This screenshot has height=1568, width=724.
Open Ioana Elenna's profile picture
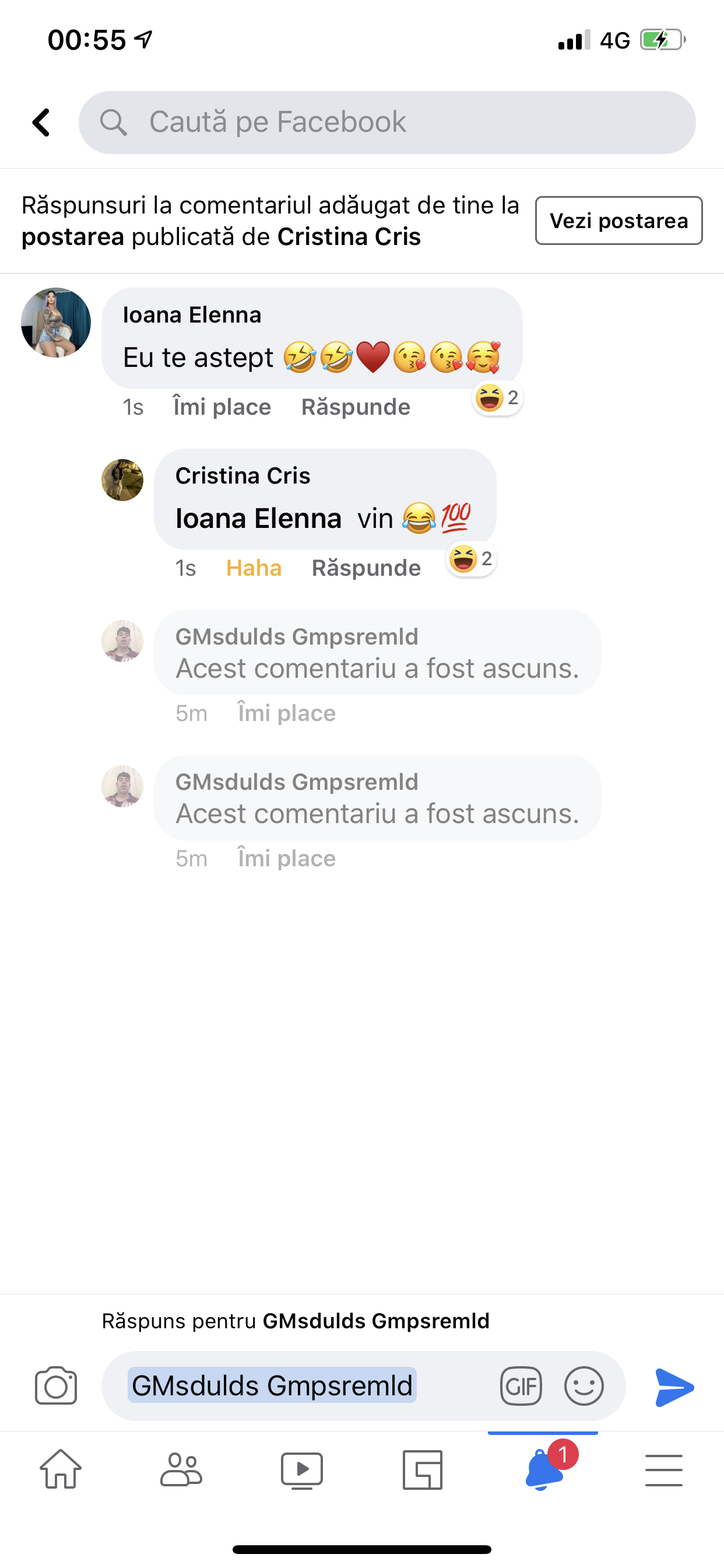[56, 323]
